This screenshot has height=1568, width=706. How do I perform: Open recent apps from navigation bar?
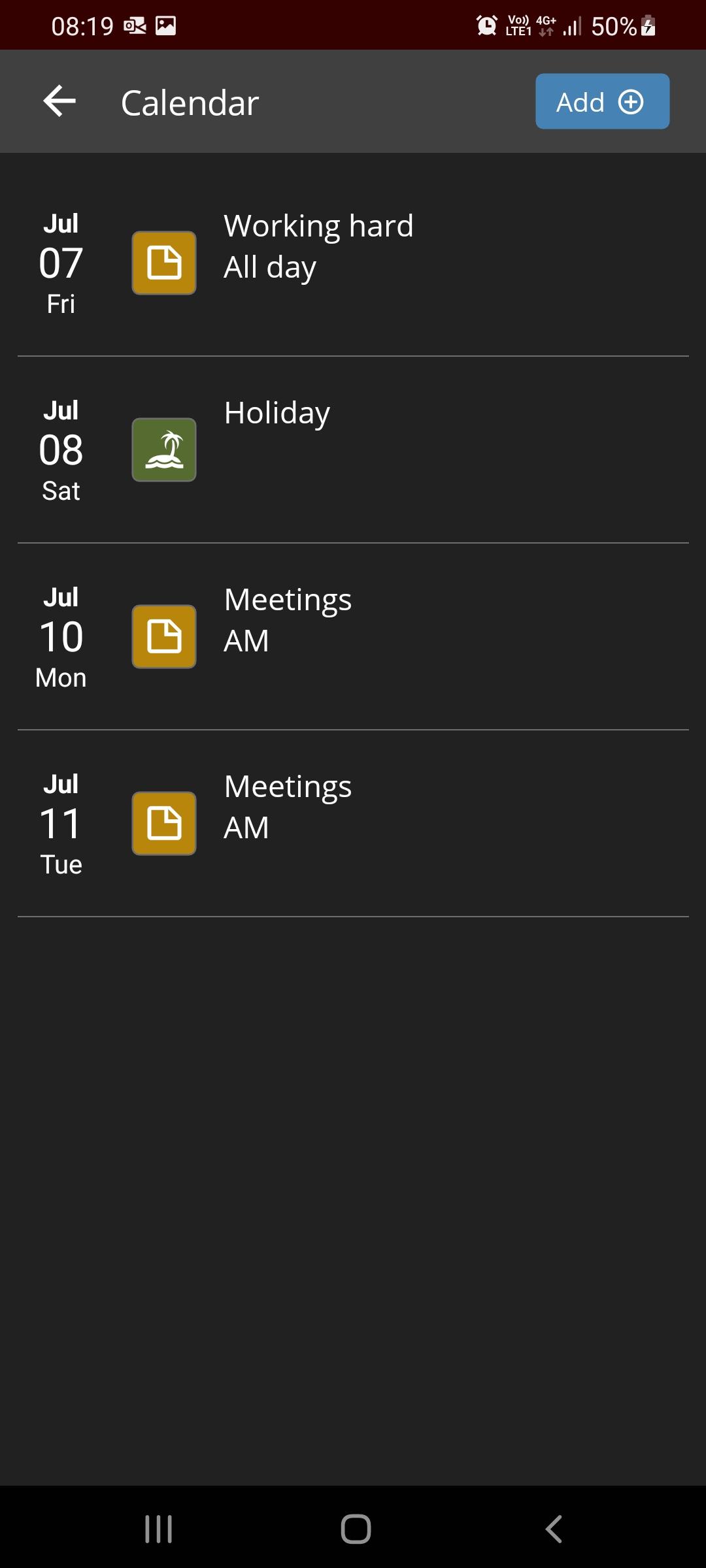pyautogui.click(x=158, y=1529)
